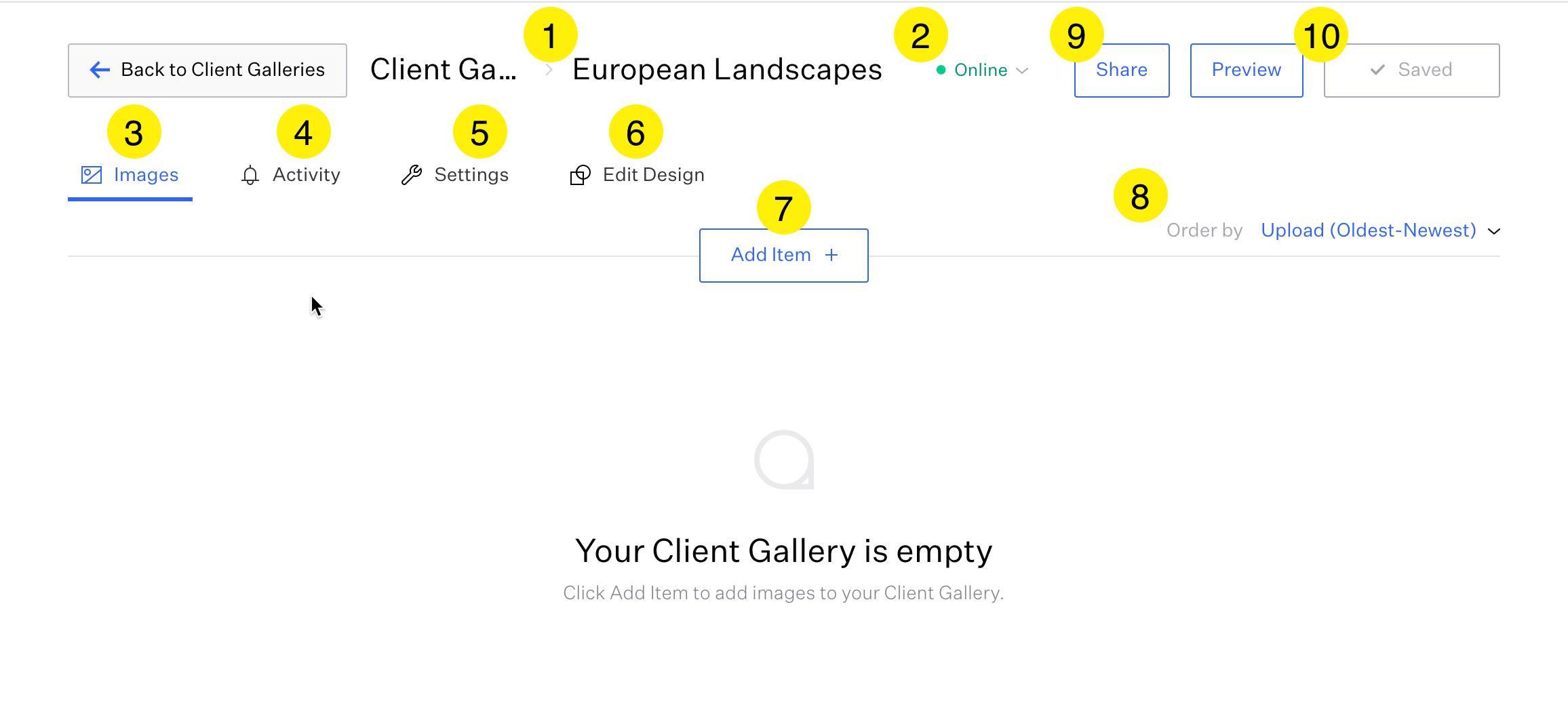Add an item to the gallery
This screenshot has height=705, width=1568.
(x=783, y=255)
